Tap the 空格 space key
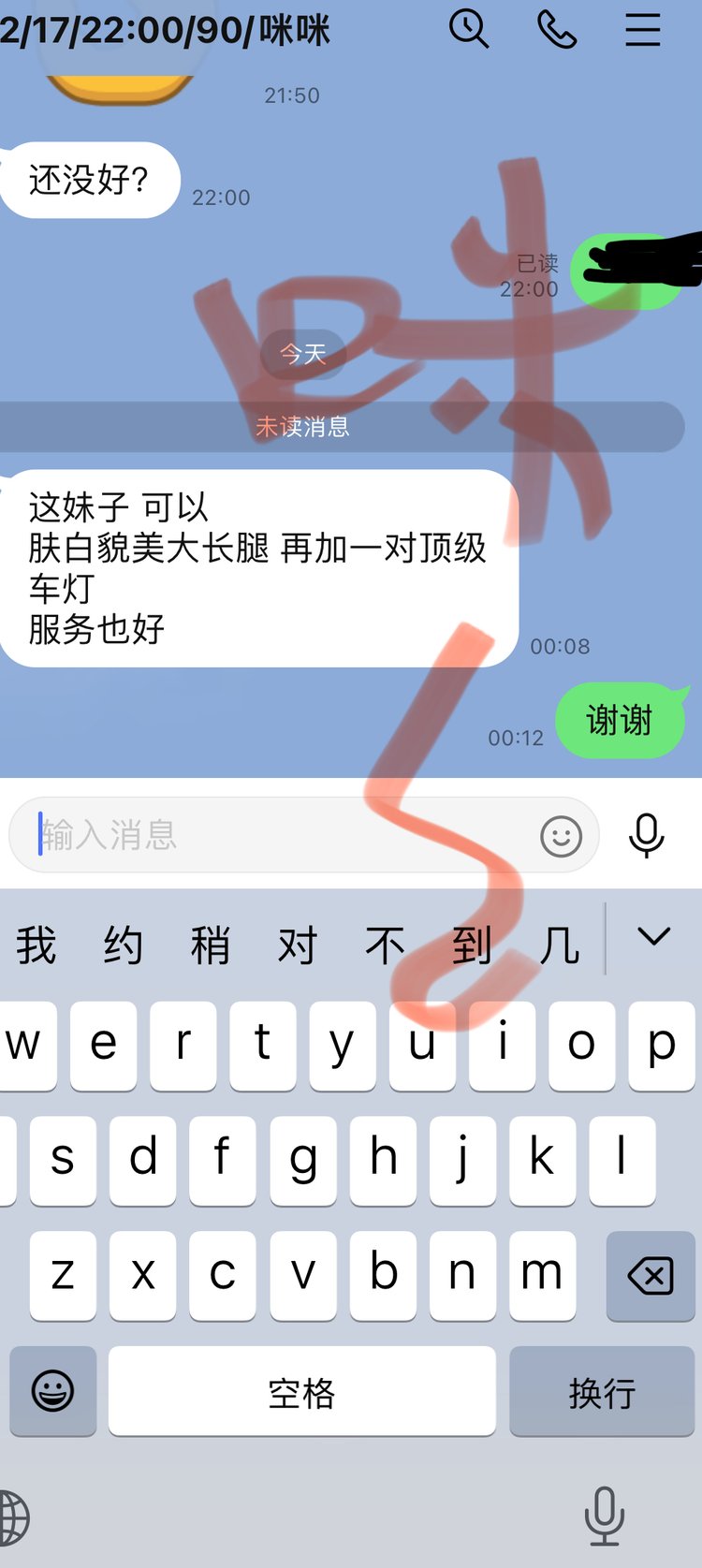Image resolution: width=702 pixels, height=1568 pixels. 301,1392
